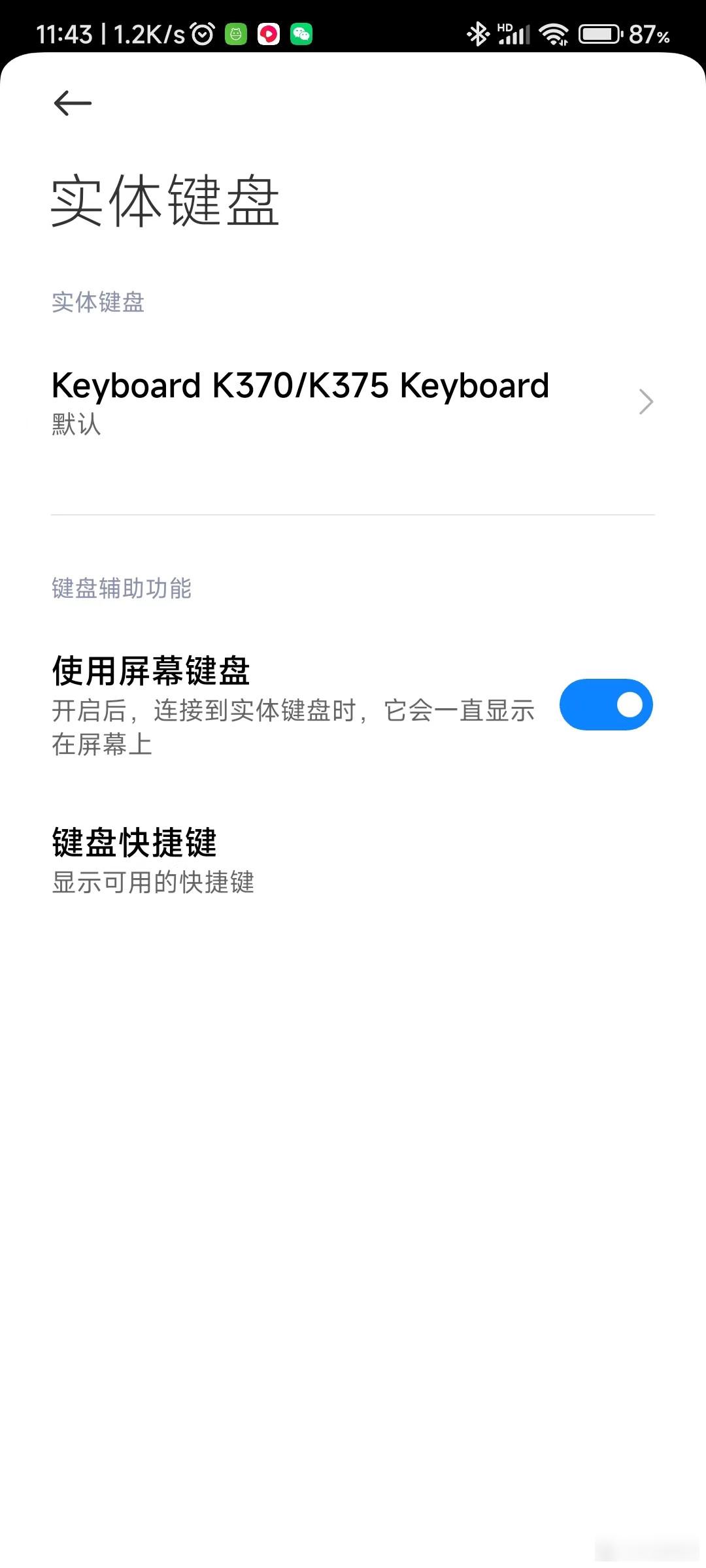Go back using the arrow icon
Image resolution: width=706 pixels, height=1568 pixels.
[x=73, y=103]
